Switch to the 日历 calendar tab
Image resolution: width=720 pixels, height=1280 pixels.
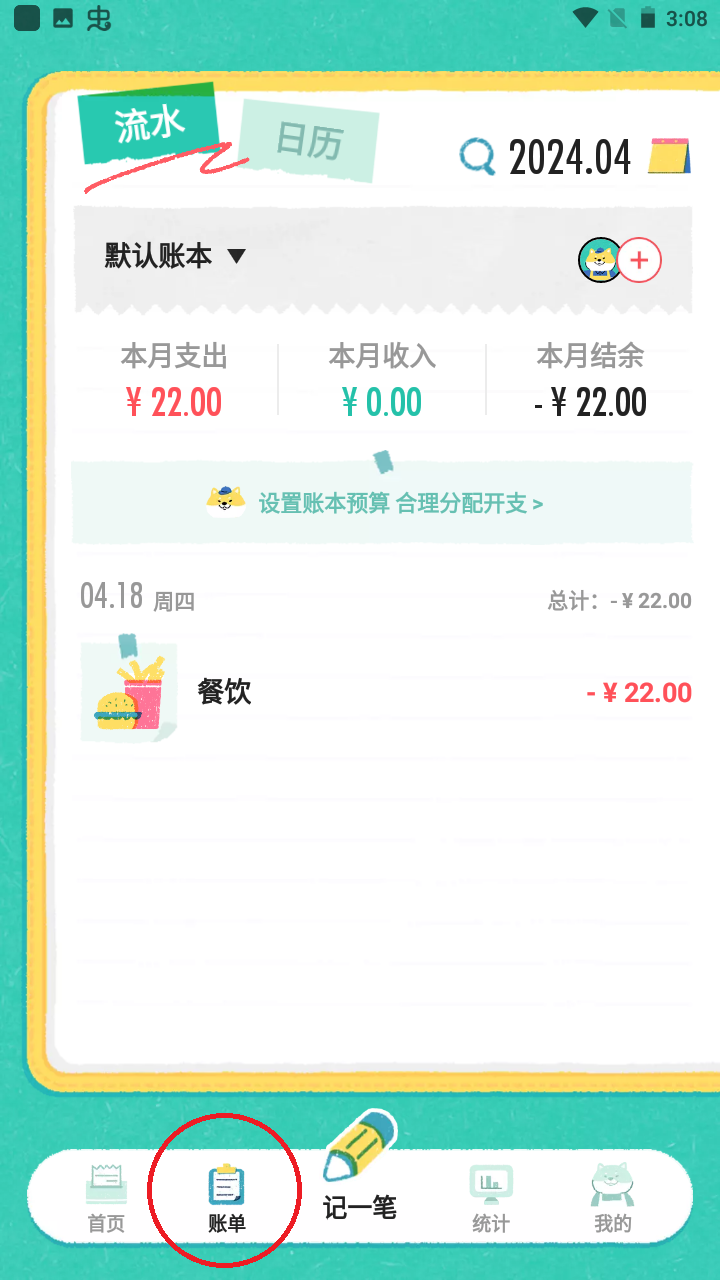tap(310, 143)
